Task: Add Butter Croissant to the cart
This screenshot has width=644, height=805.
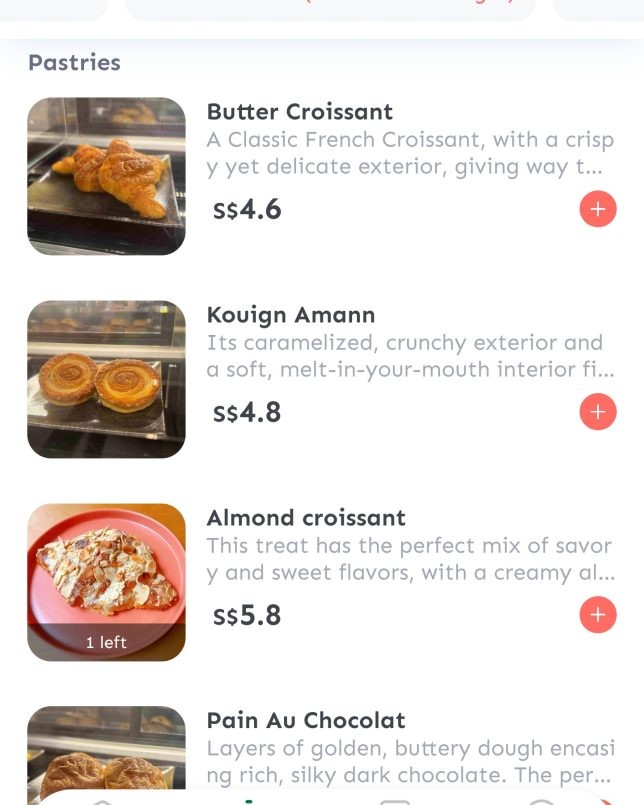Action: 597,209
